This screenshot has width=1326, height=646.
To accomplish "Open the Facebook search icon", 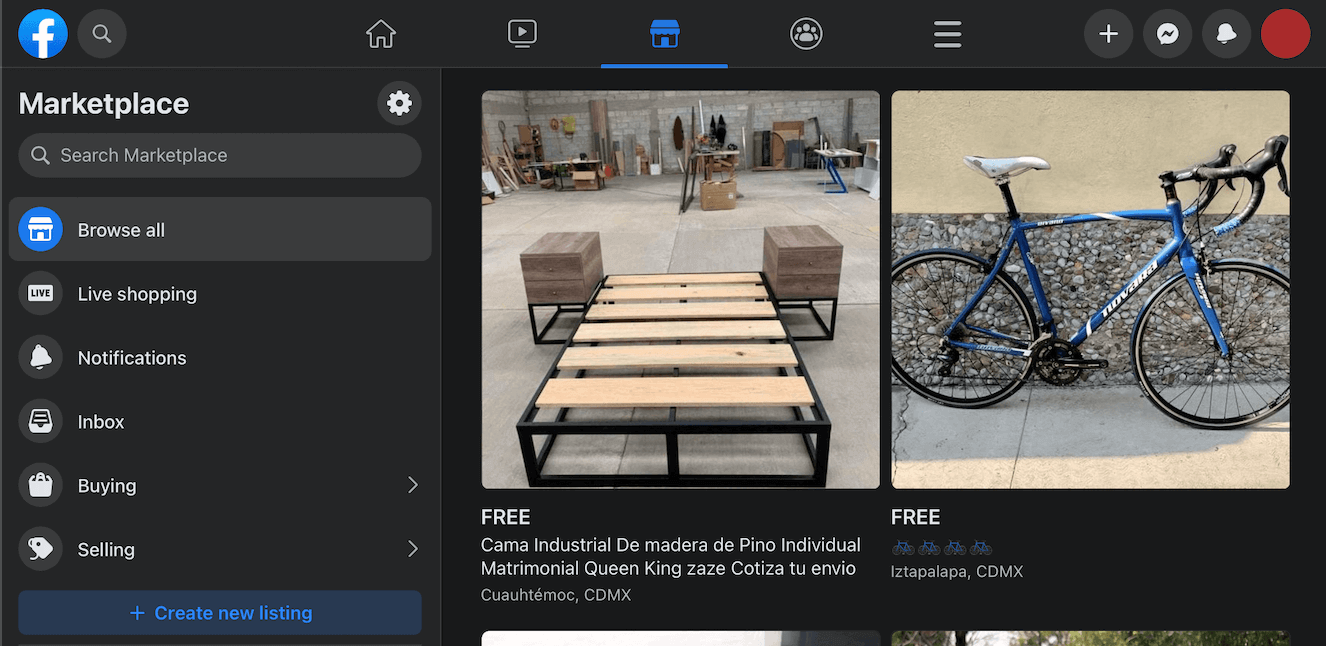I will point(102,34).
